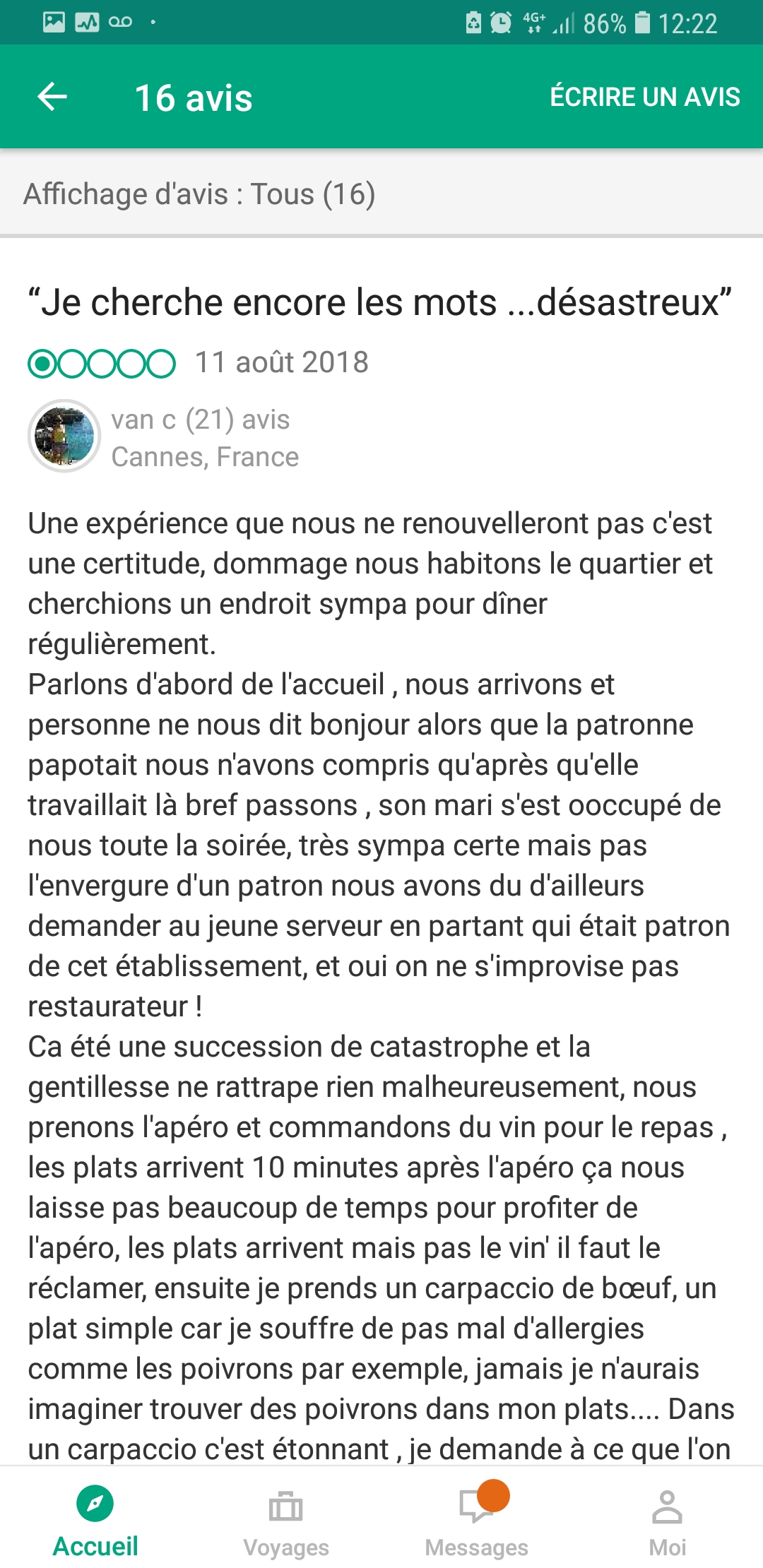Screen dimensions: 763x1568
Task: Open the Messages tab
Action: 477,1519
